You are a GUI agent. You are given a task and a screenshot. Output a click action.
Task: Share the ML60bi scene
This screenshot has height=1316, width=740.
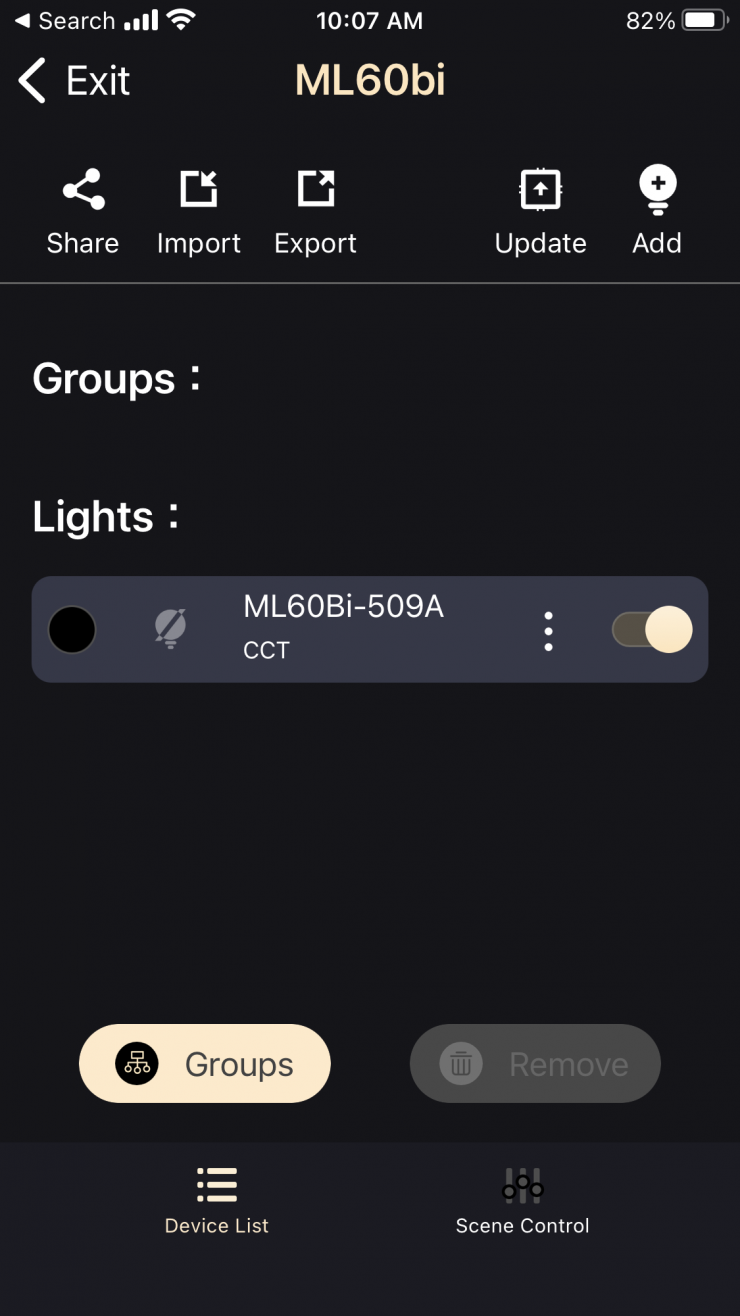83,212
